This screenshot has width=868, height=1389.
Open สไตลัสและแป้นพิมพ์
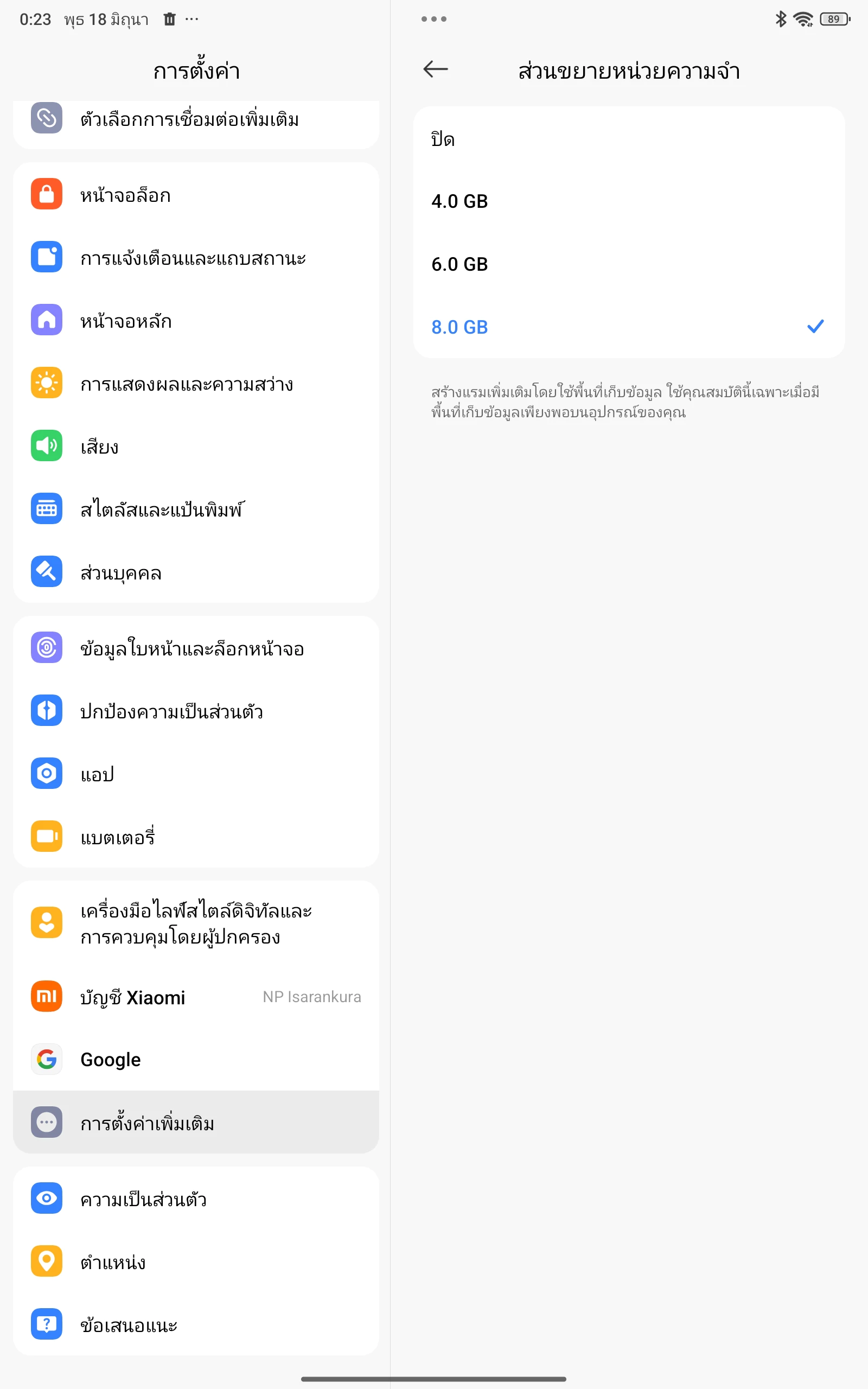point(196,508)
